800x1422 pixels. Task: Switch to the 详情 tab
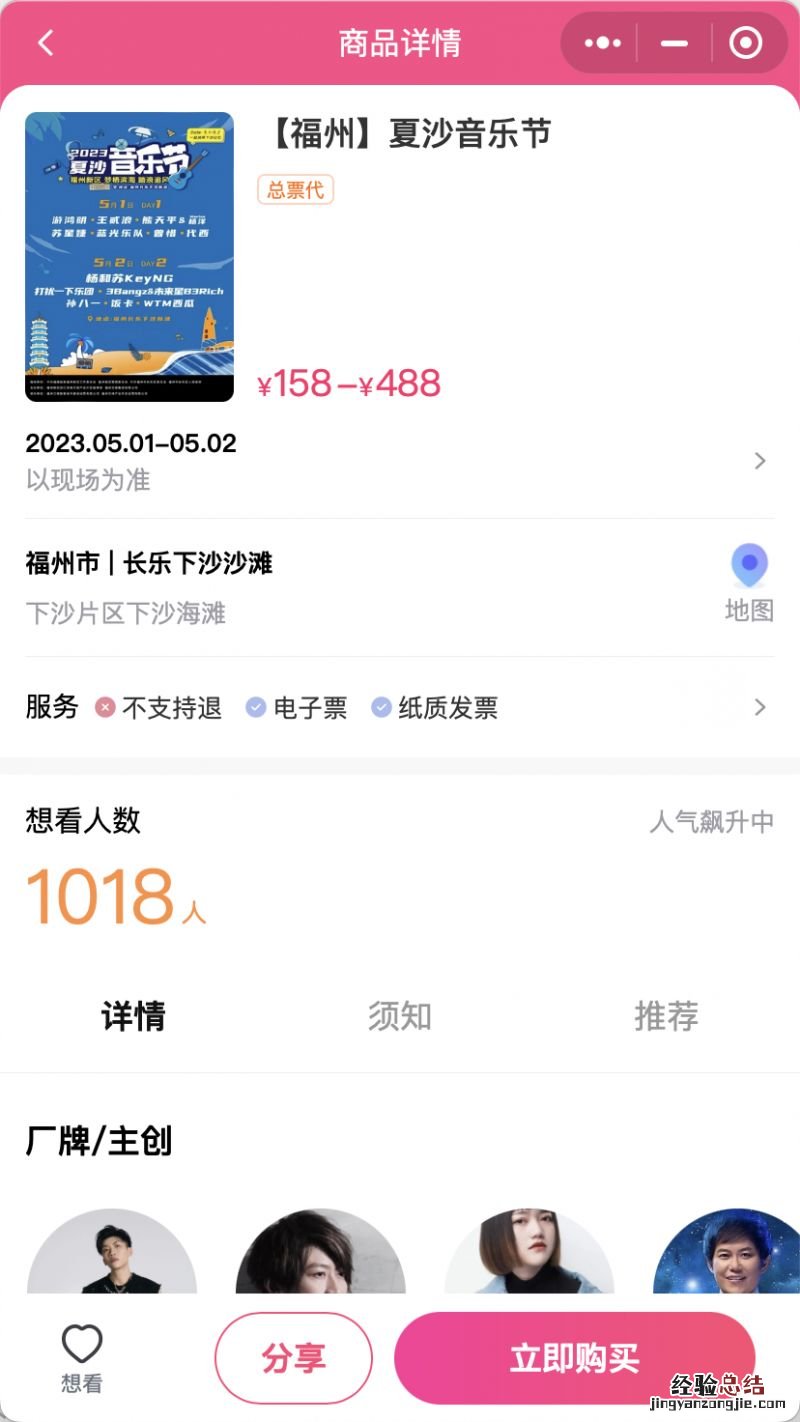pyautogui.click(x=133, y=1016)
